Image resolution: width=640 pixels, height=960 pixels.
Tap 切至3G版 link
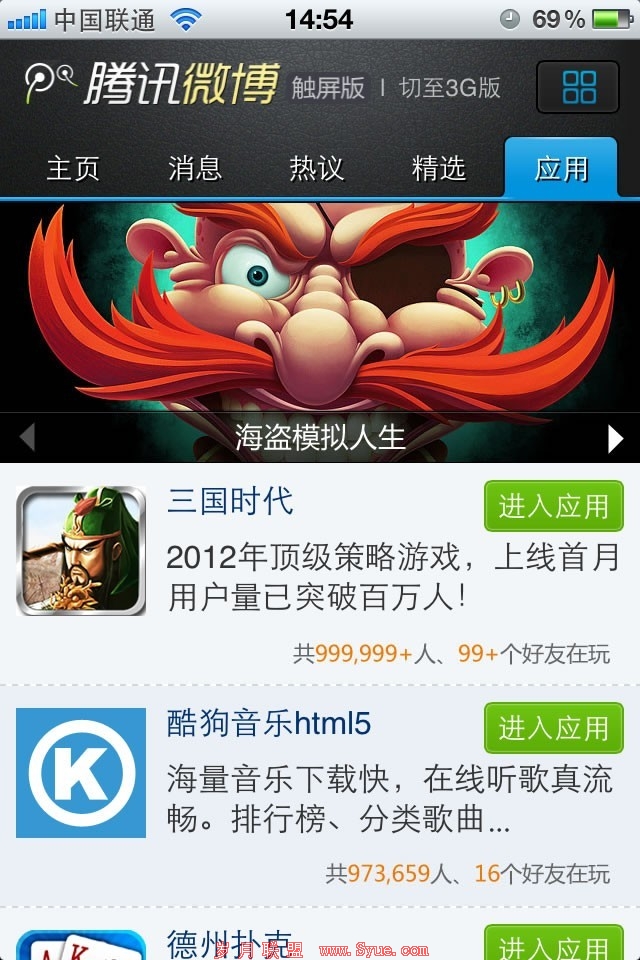pyautogui.click(x=450, y=87)
